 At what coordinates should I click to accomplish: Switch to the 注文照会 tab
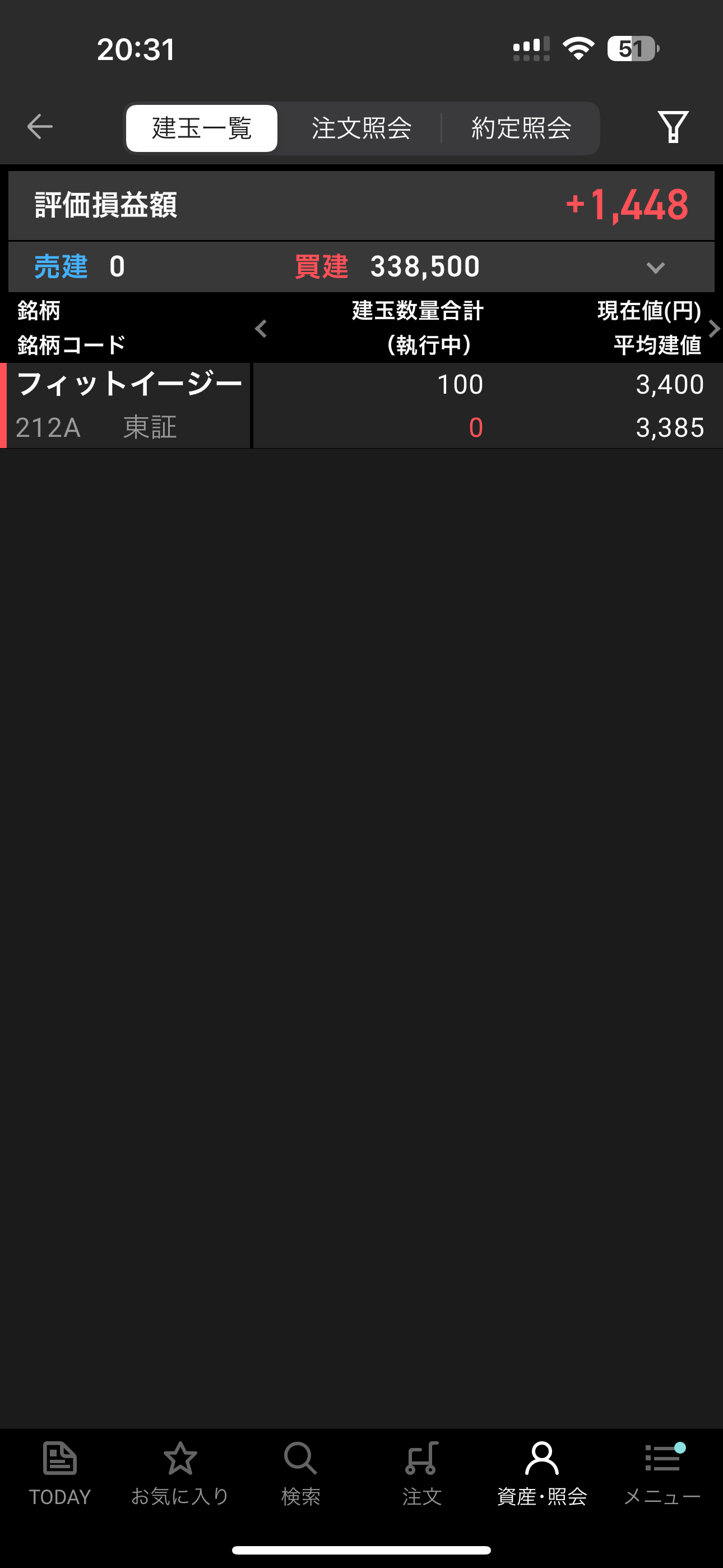point(361,128)
